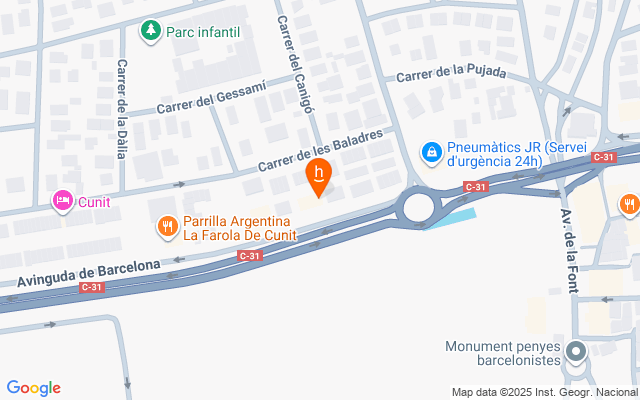Tap the Google logo link
The height and width of the screenshot is (400, 640).
[33, 388]
